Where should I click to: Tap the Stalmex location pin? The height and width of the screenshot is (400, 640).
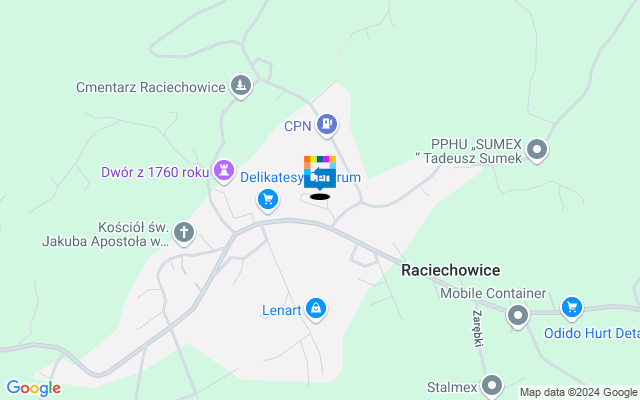click(x=492, y=385)
